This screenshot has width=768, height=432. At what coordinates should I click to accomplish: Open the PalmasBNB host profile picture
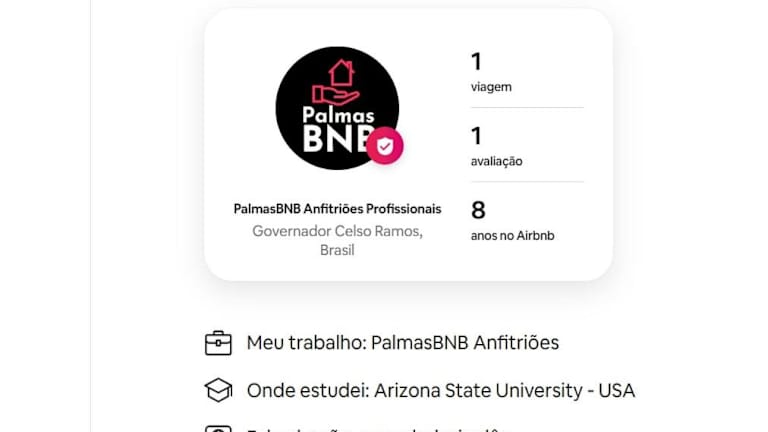pos(336,108)
